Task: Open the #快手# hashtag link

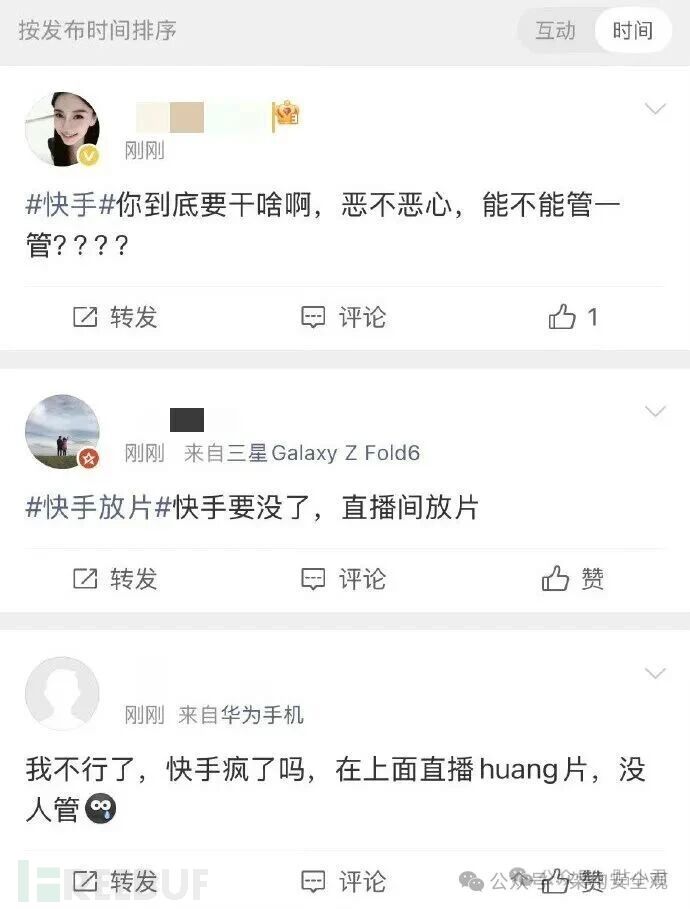Action: (x=61, y=206)
